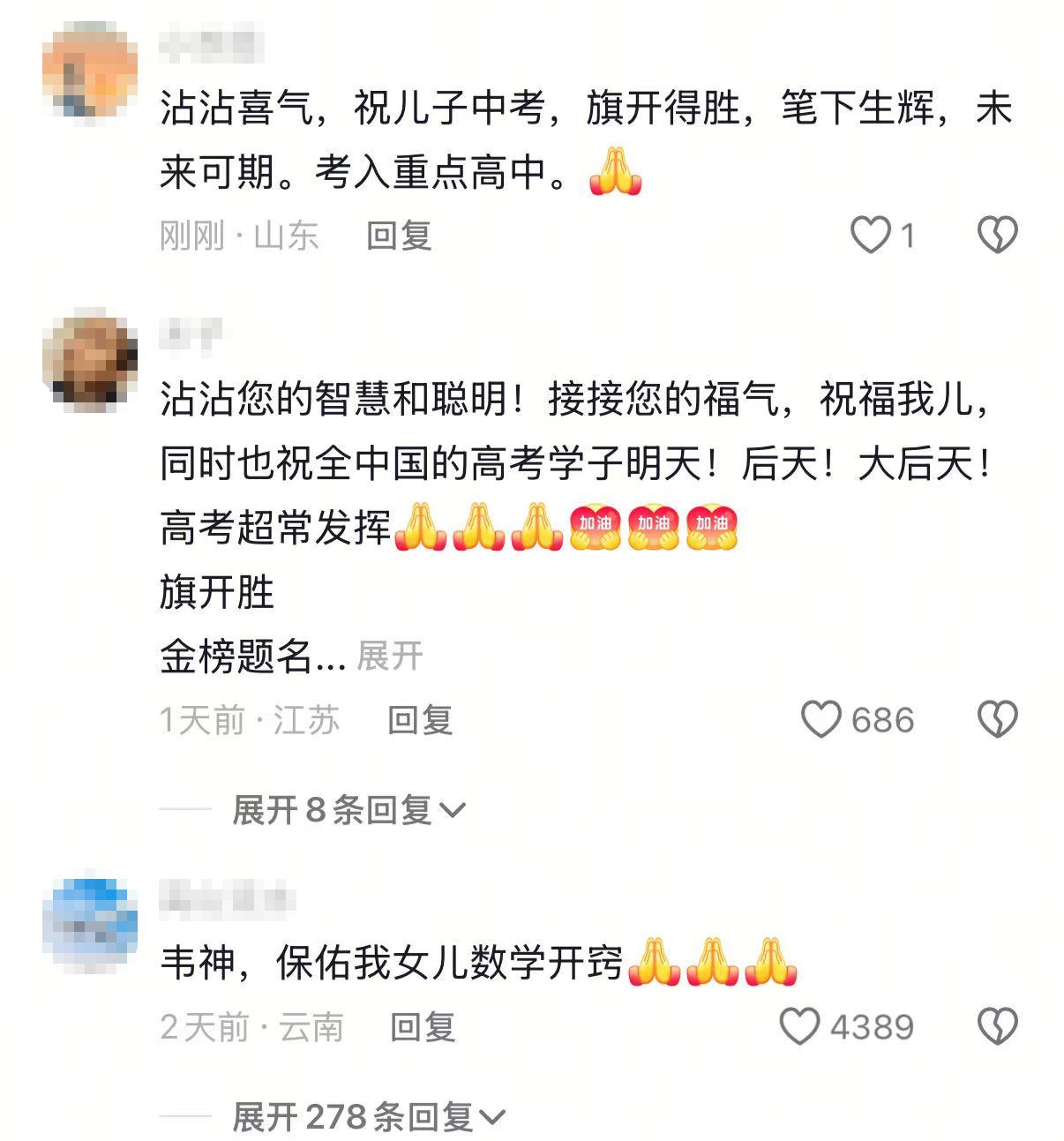Like the Shandong comment about 中考

tap(870, 235)
